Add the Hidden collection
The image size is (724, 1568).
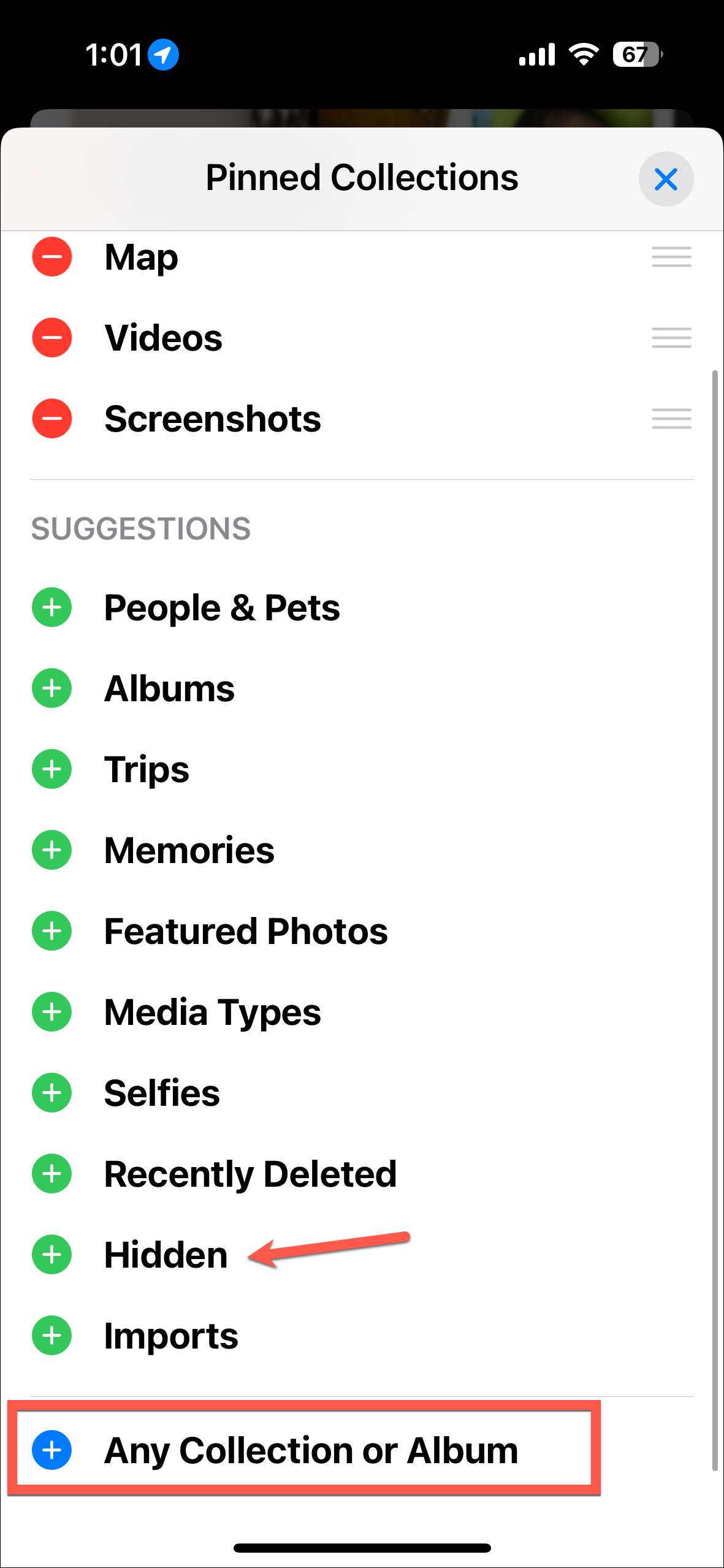[52, 1255]
